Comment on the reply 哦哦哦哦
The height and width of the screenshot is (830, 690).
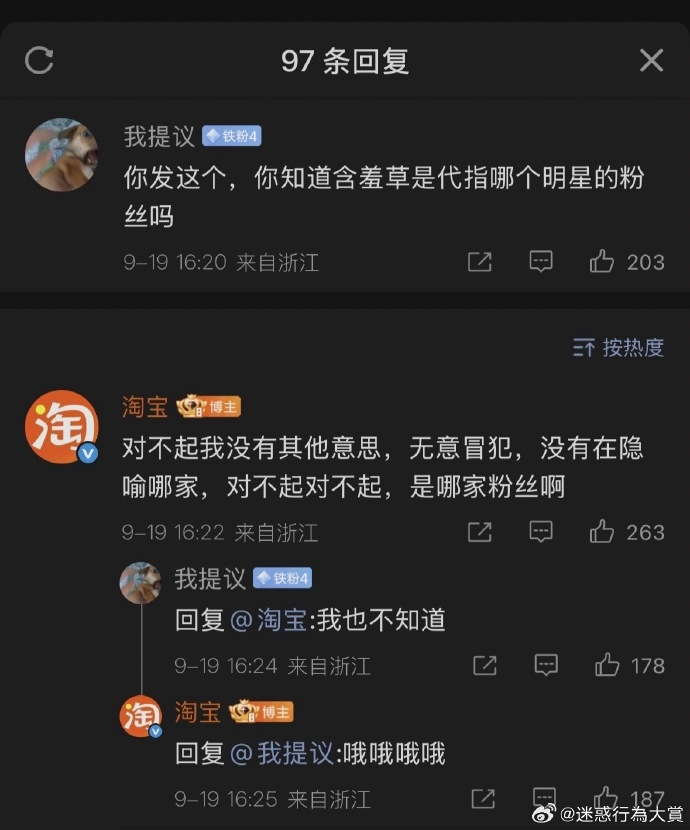[x=546, y=799]
